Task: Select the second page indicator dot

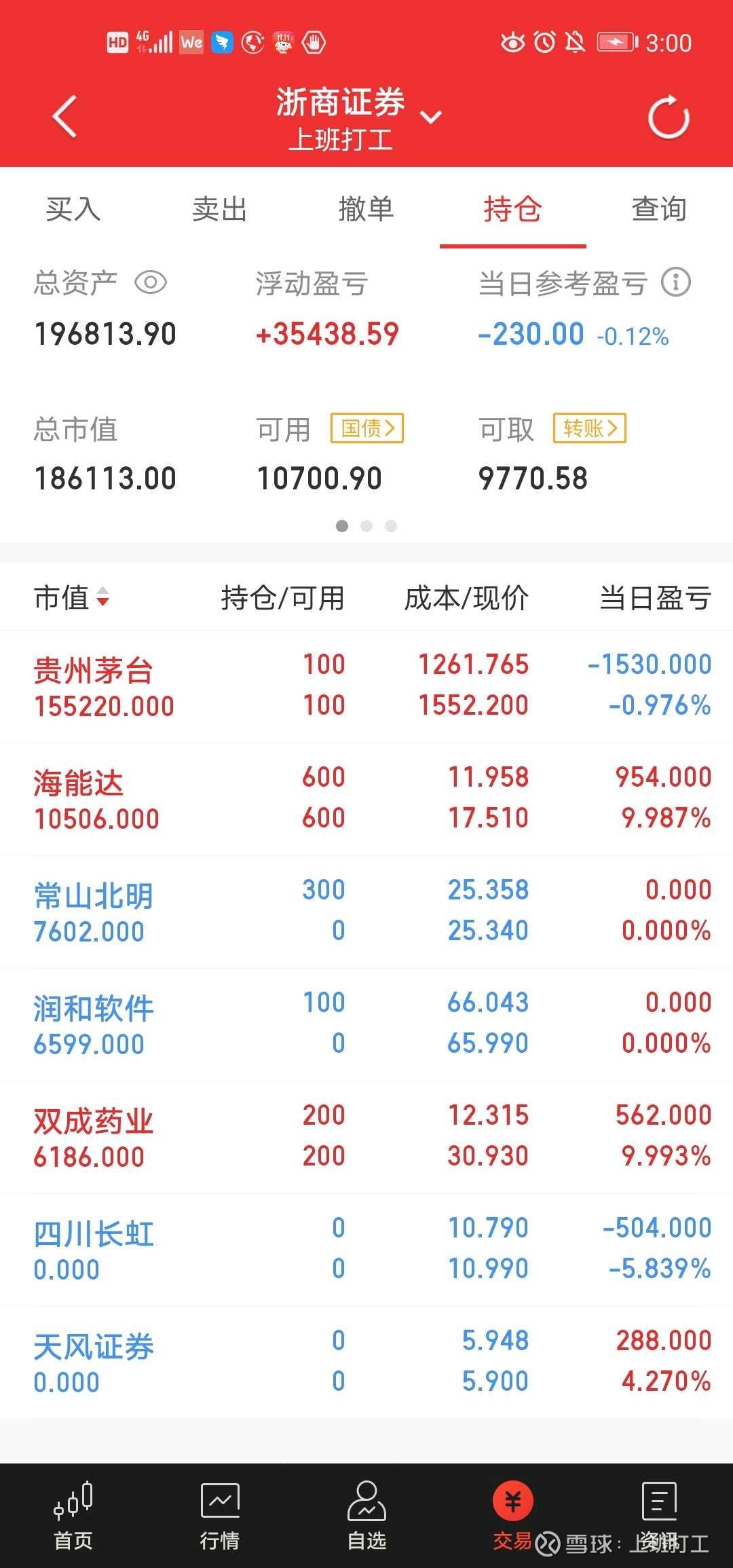Action: point(366,526)
